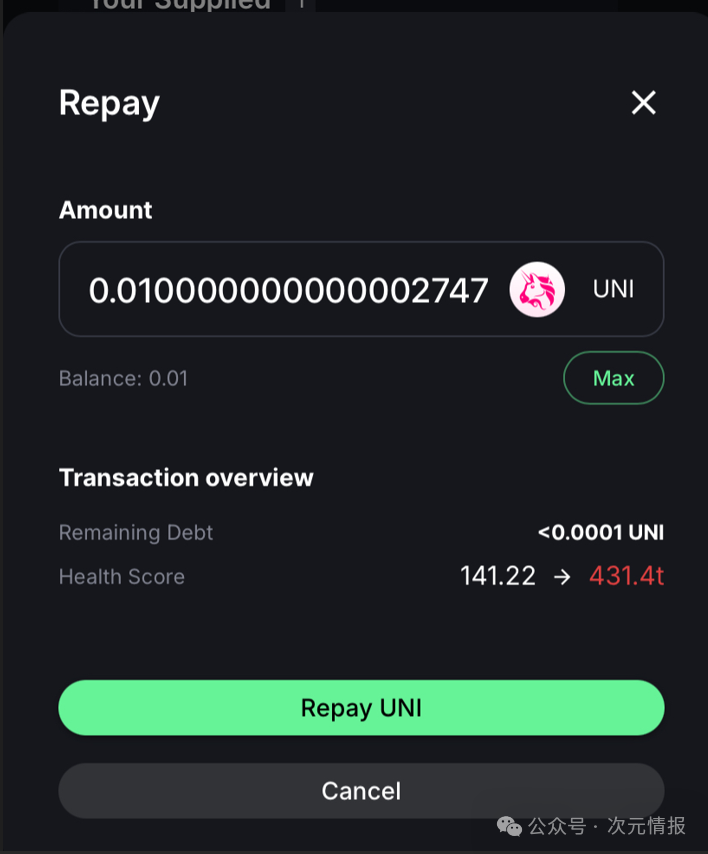Tap Max to fill the full amount
This screenshot has width=708, height=854.
coord(613,378)
